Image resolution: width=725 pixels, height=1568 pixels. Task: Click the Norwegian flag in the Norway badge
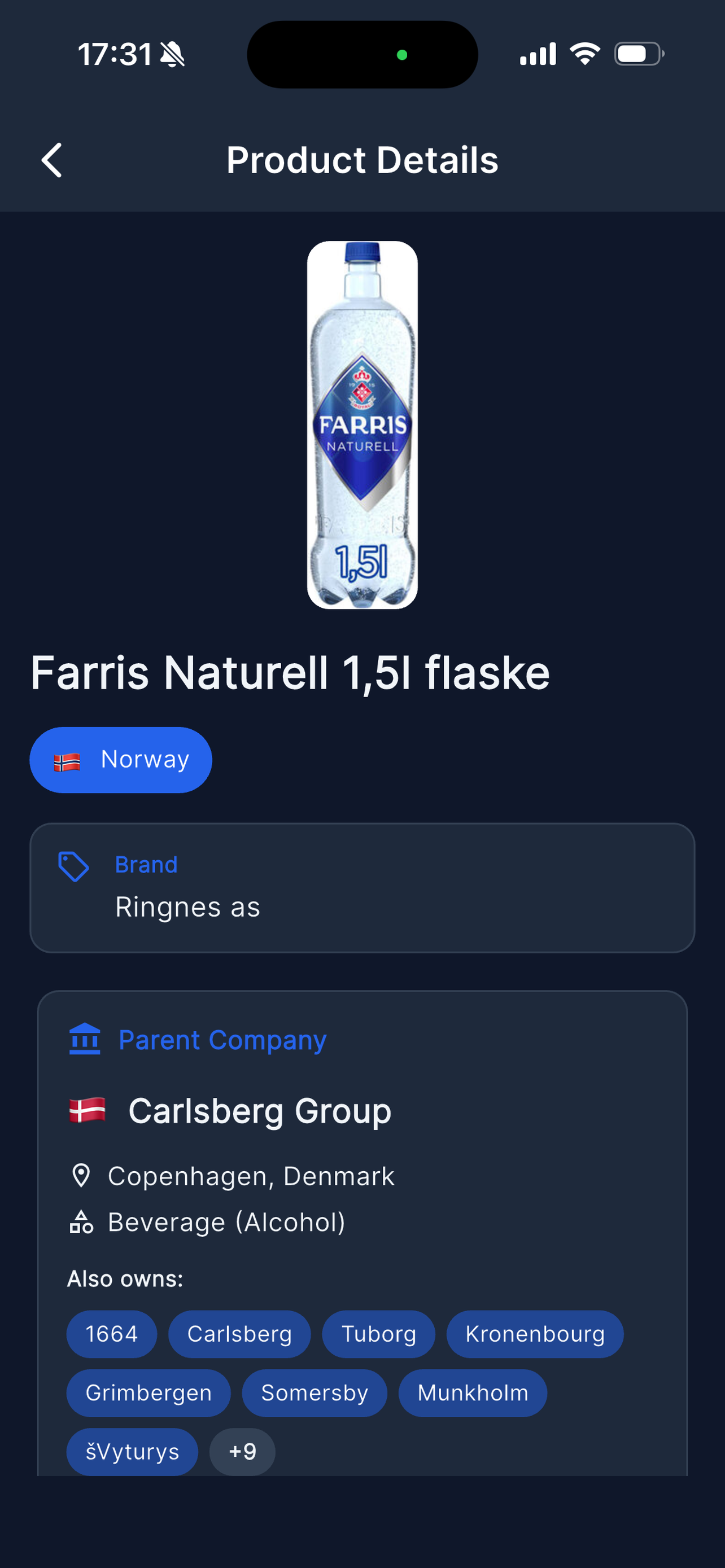68,759
